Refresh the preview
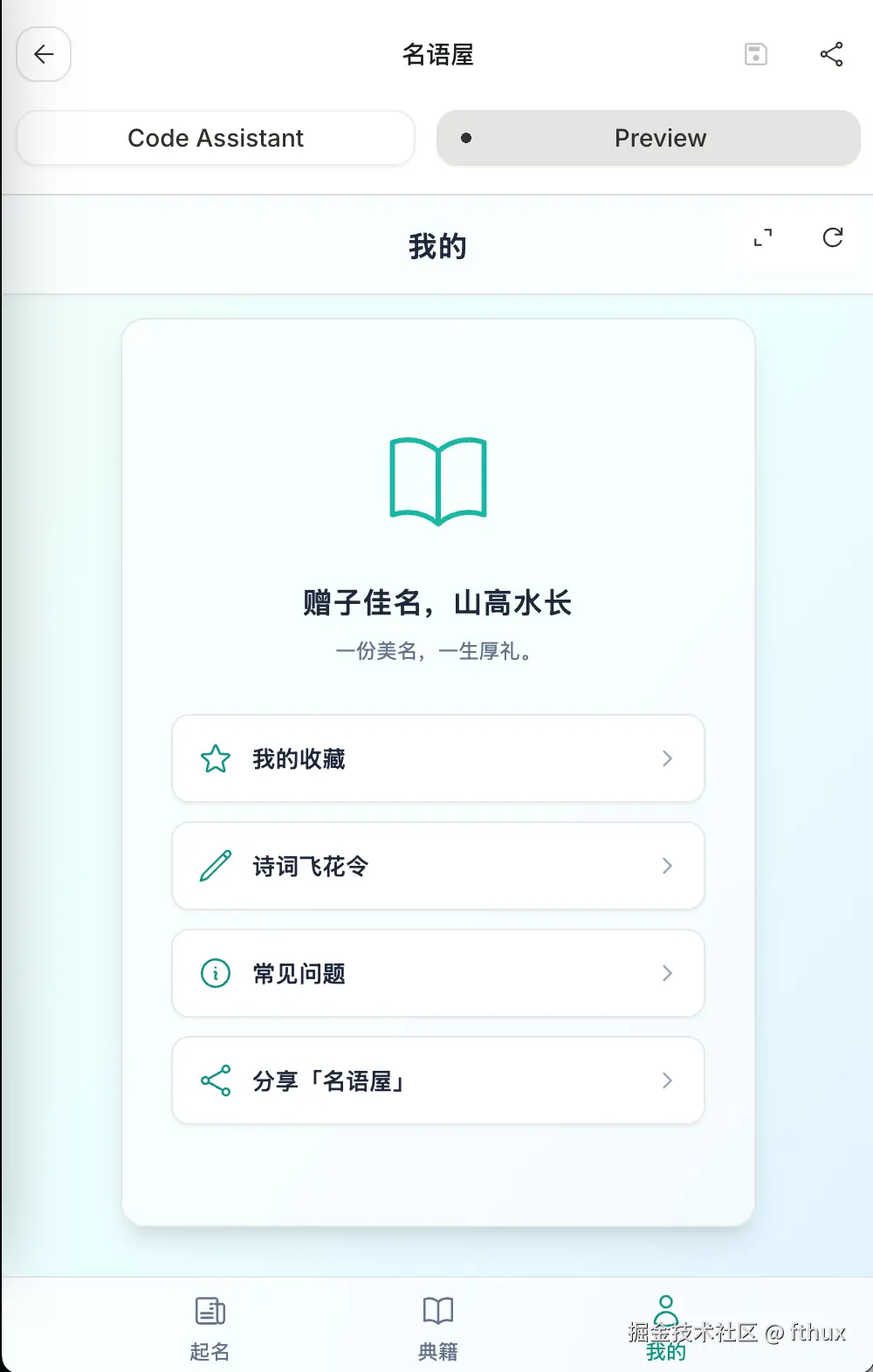This screenshot has height=1372, width=873. pyautogui.click(x=833, y=237)
